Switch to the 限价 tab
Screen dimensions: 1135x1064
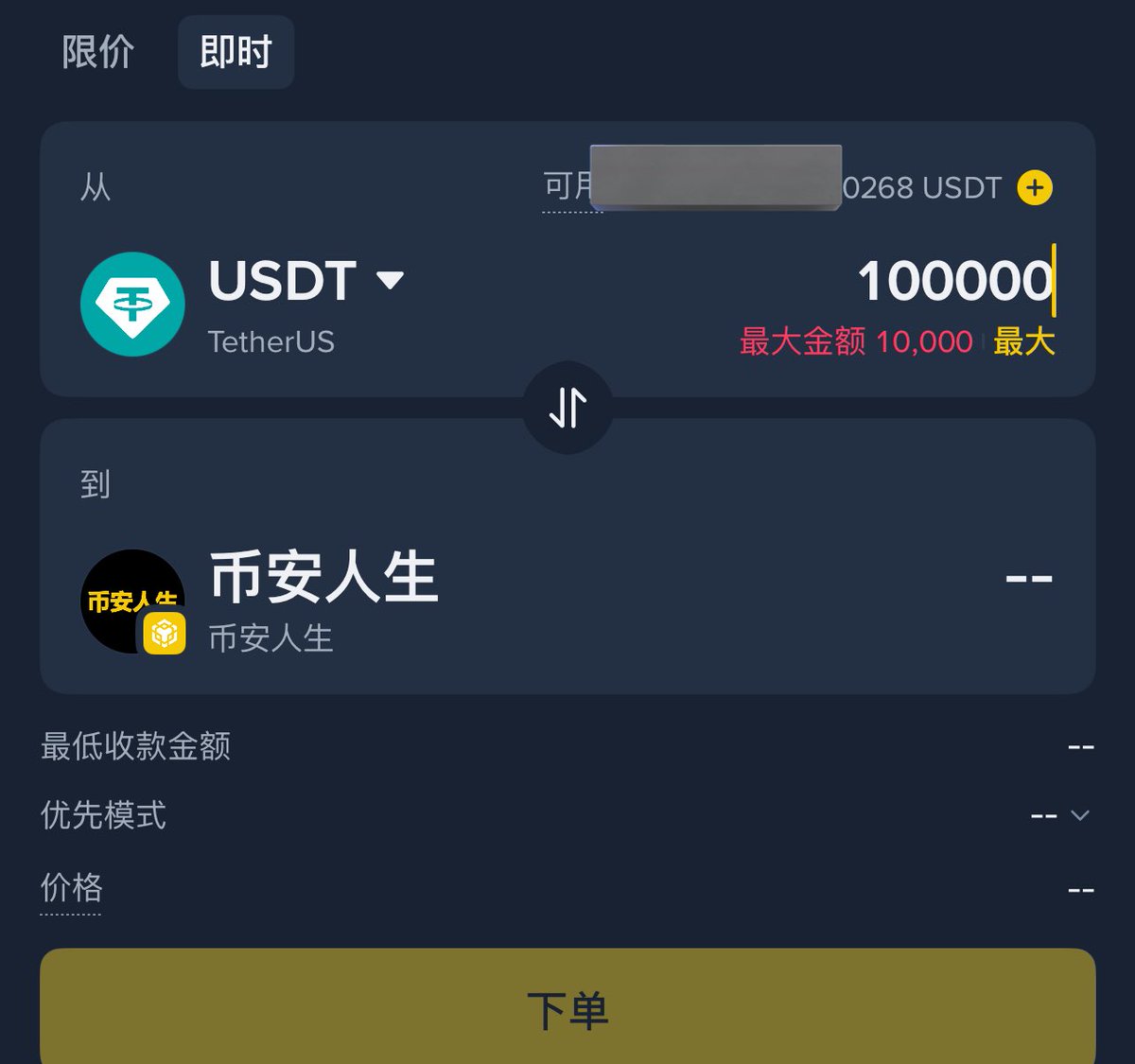[97, 52]
